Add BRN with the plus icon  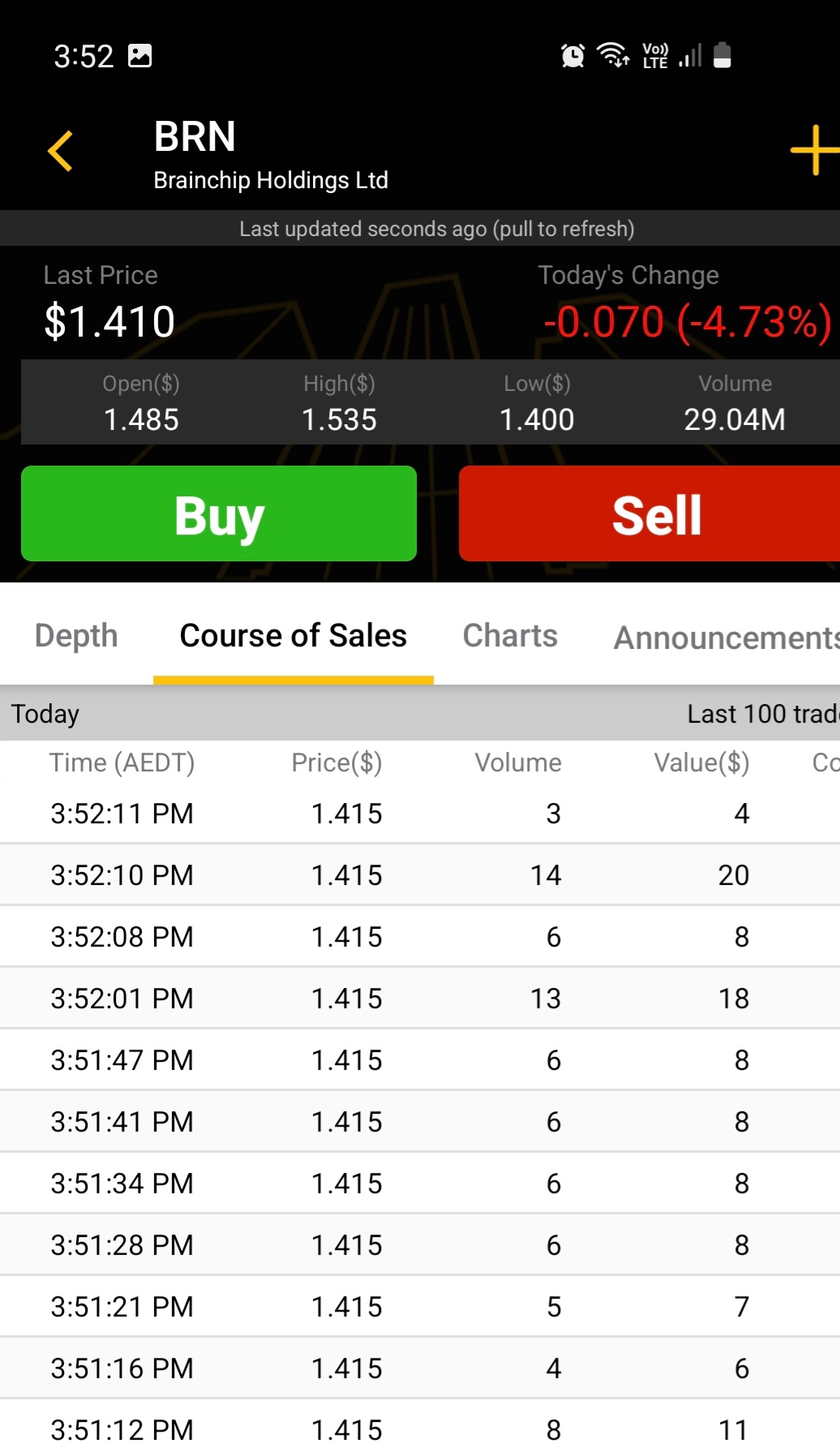coord(814,150)
